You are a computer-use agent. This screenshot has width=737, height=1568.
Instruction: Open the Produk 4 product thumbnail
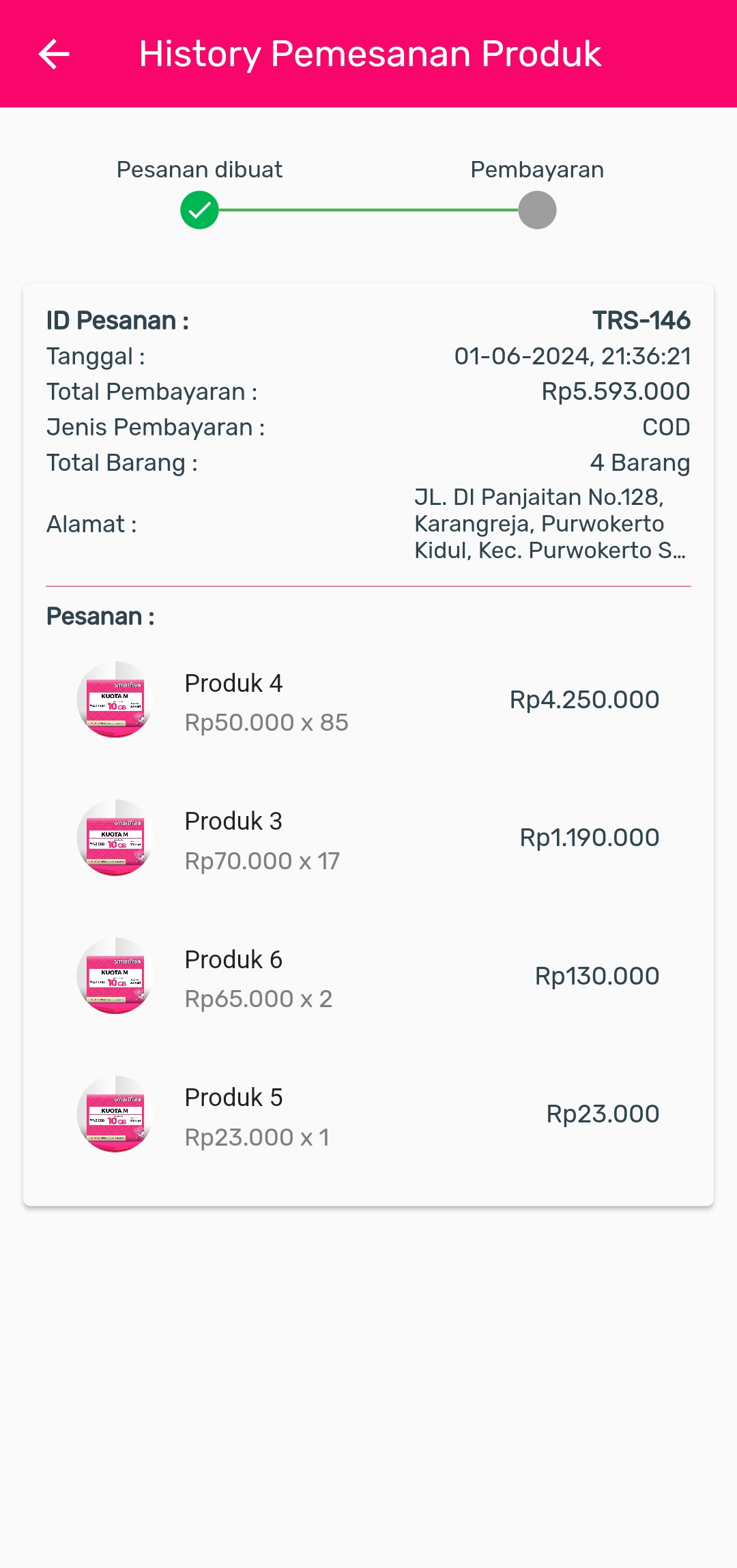point(115,699)
